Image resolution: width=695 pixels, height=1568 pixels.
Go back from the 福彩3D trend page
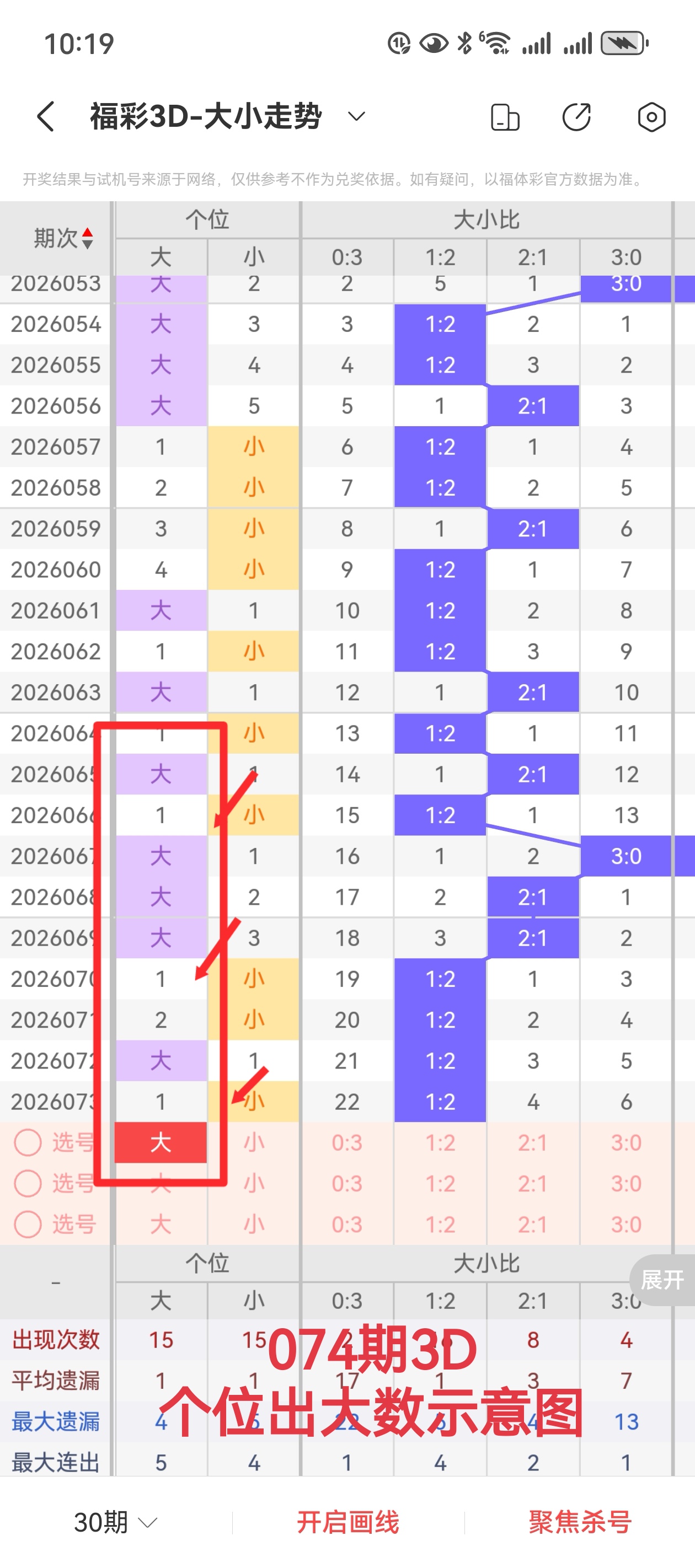46,116
